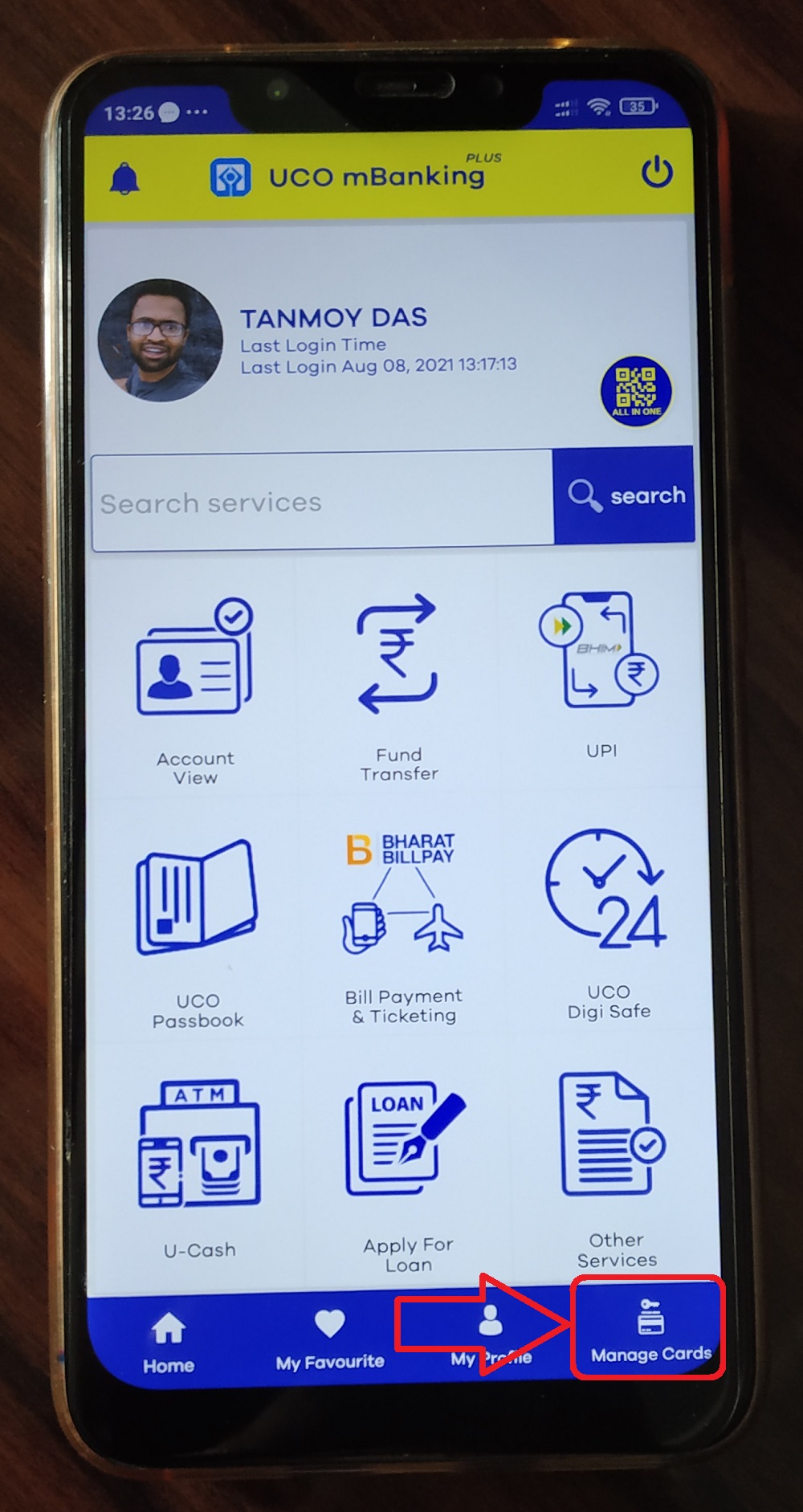Tap the blue search button
Image resolution: width=803 pixels, height=1512 pixels.
coord(624,495)
